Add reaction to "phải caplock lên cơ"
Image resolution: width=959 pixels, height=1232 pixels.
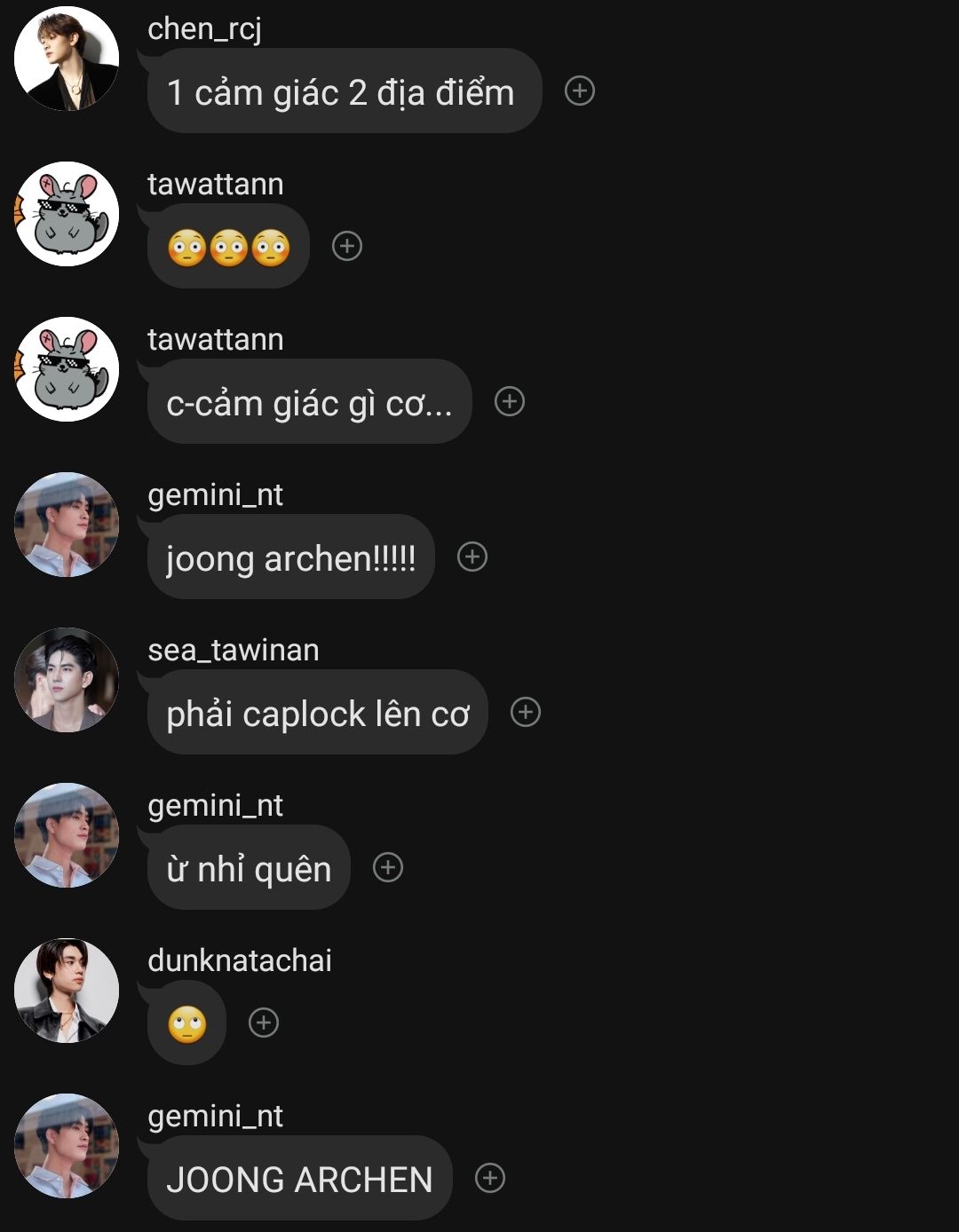(x=526, y=712)
